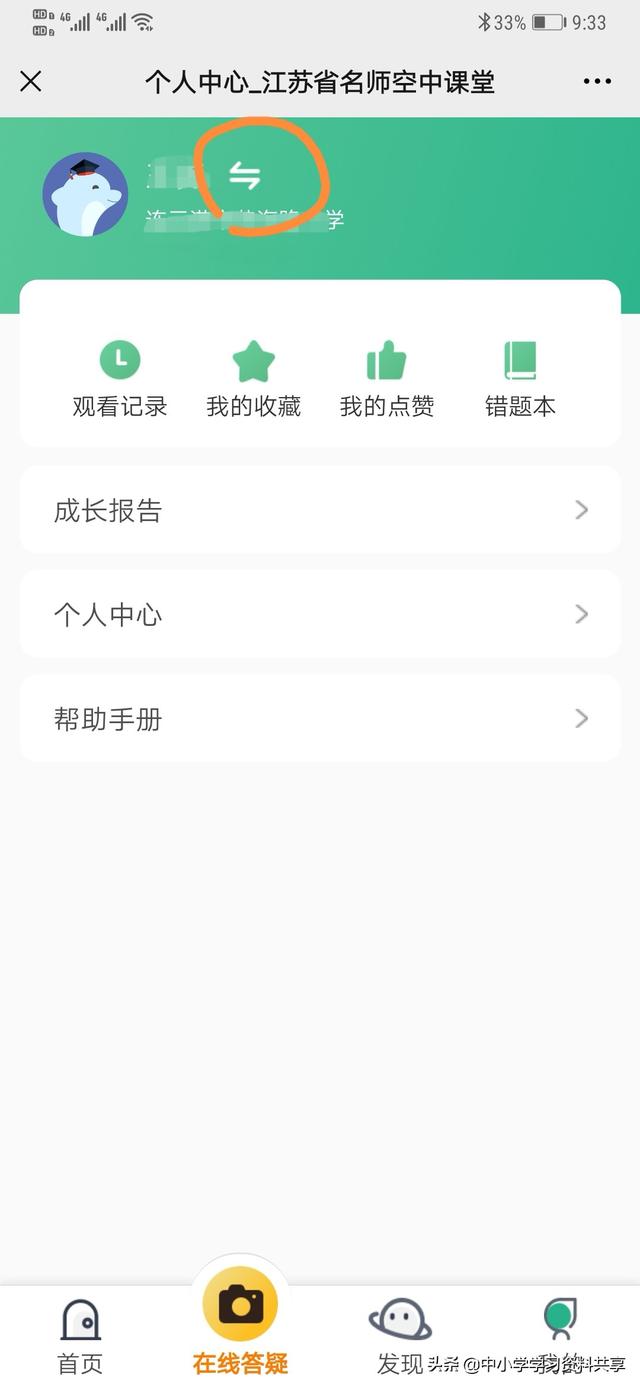Select the 我的 tab in the bottom bar
This screenshot has width=640, height=1387.
pos(560,1335)
